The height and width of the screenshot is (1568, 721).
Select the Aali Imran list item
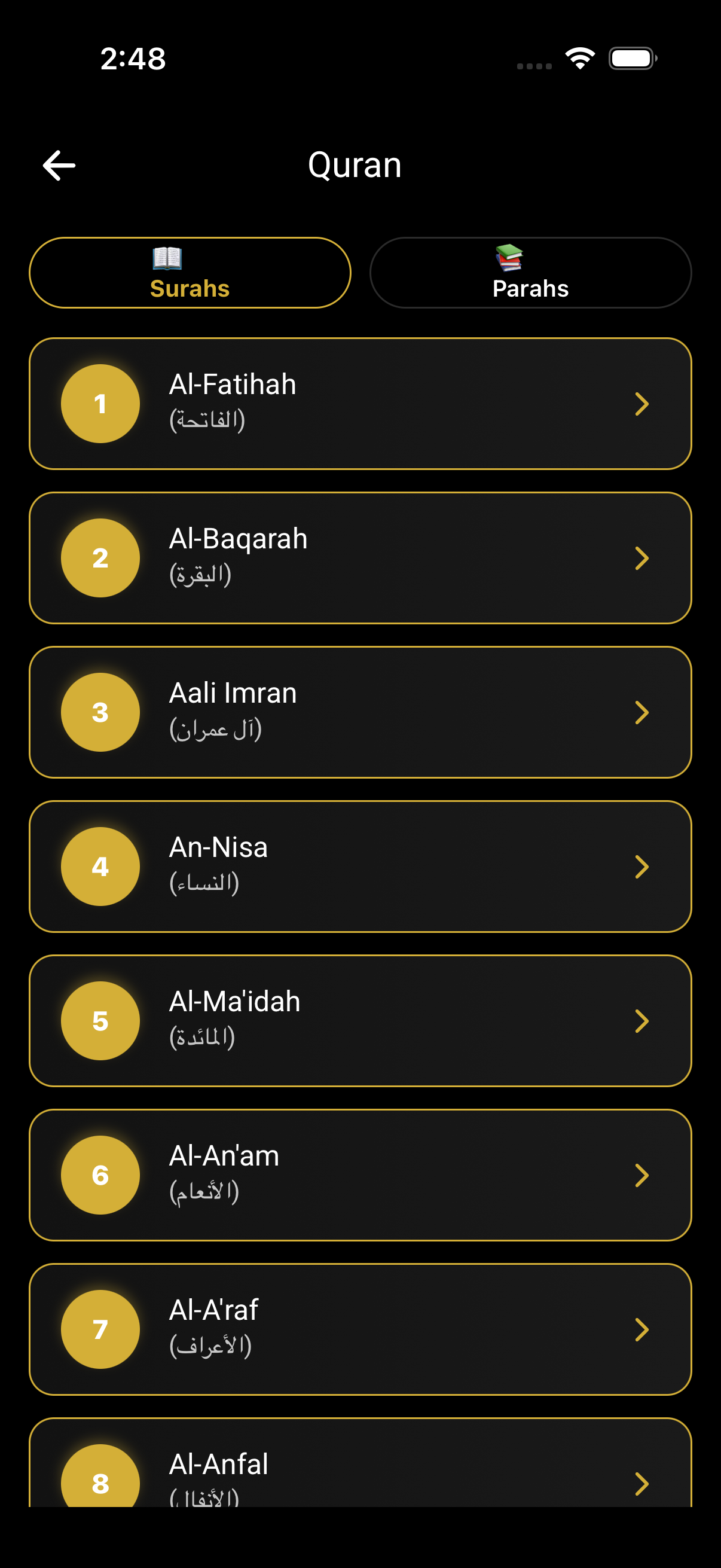pos(360,711)
